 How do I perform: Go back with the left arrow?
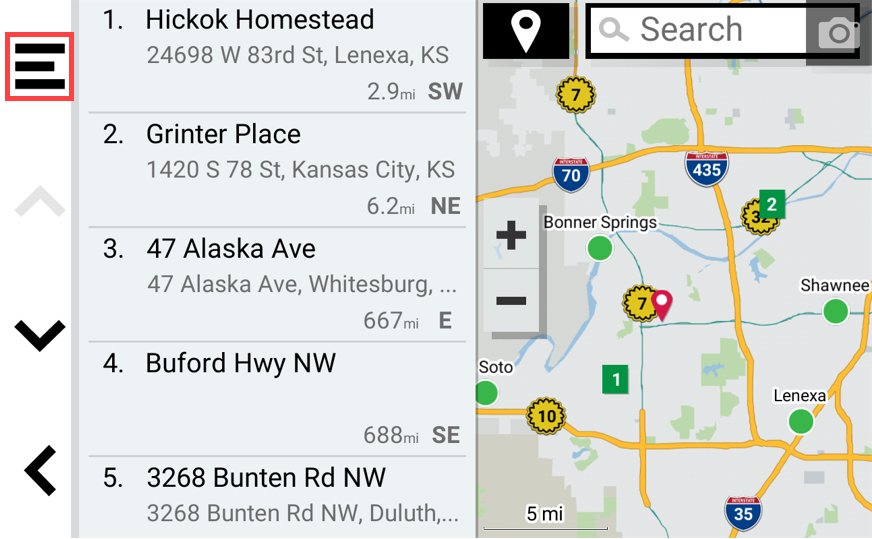[x=40, y=470]
